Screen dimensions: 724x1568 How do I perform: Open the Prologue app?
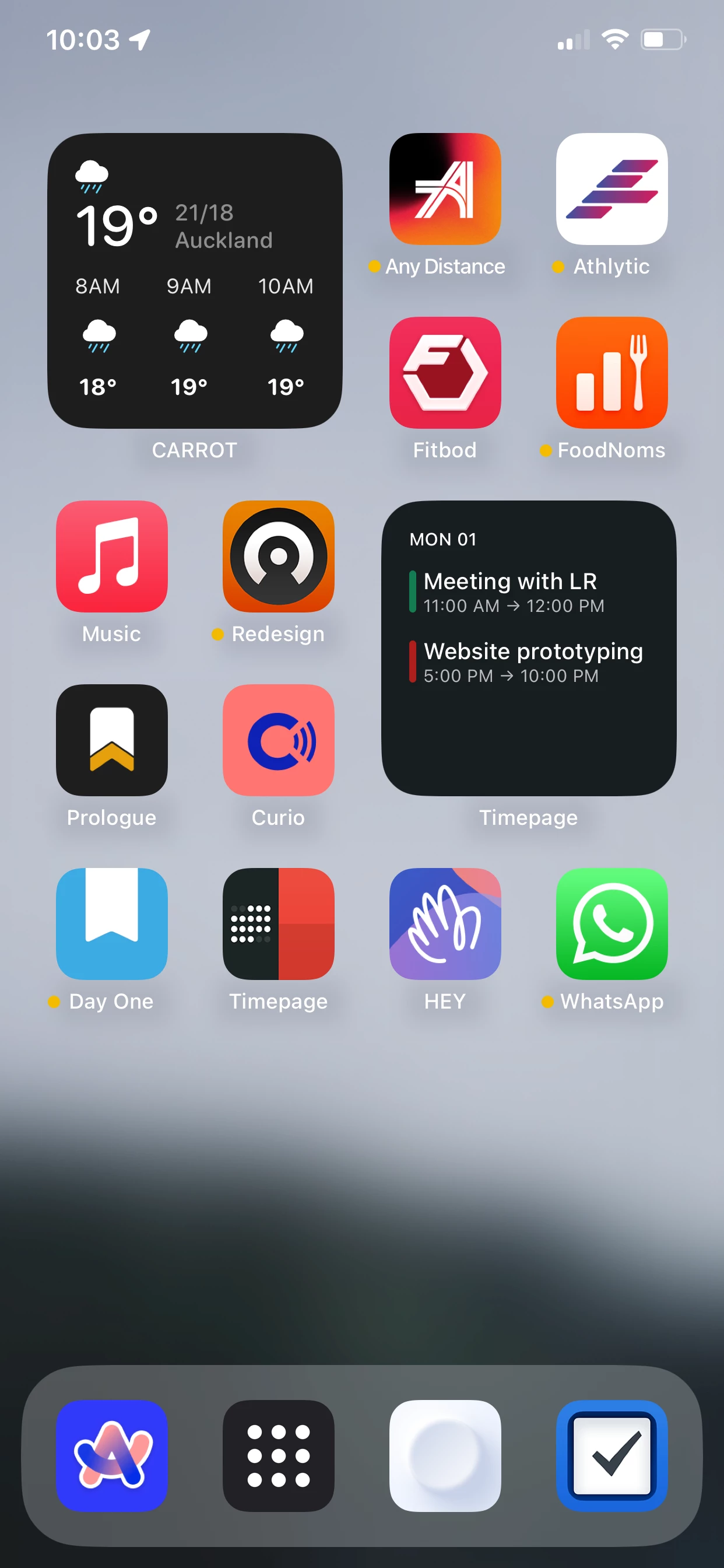tap(112, 740)
